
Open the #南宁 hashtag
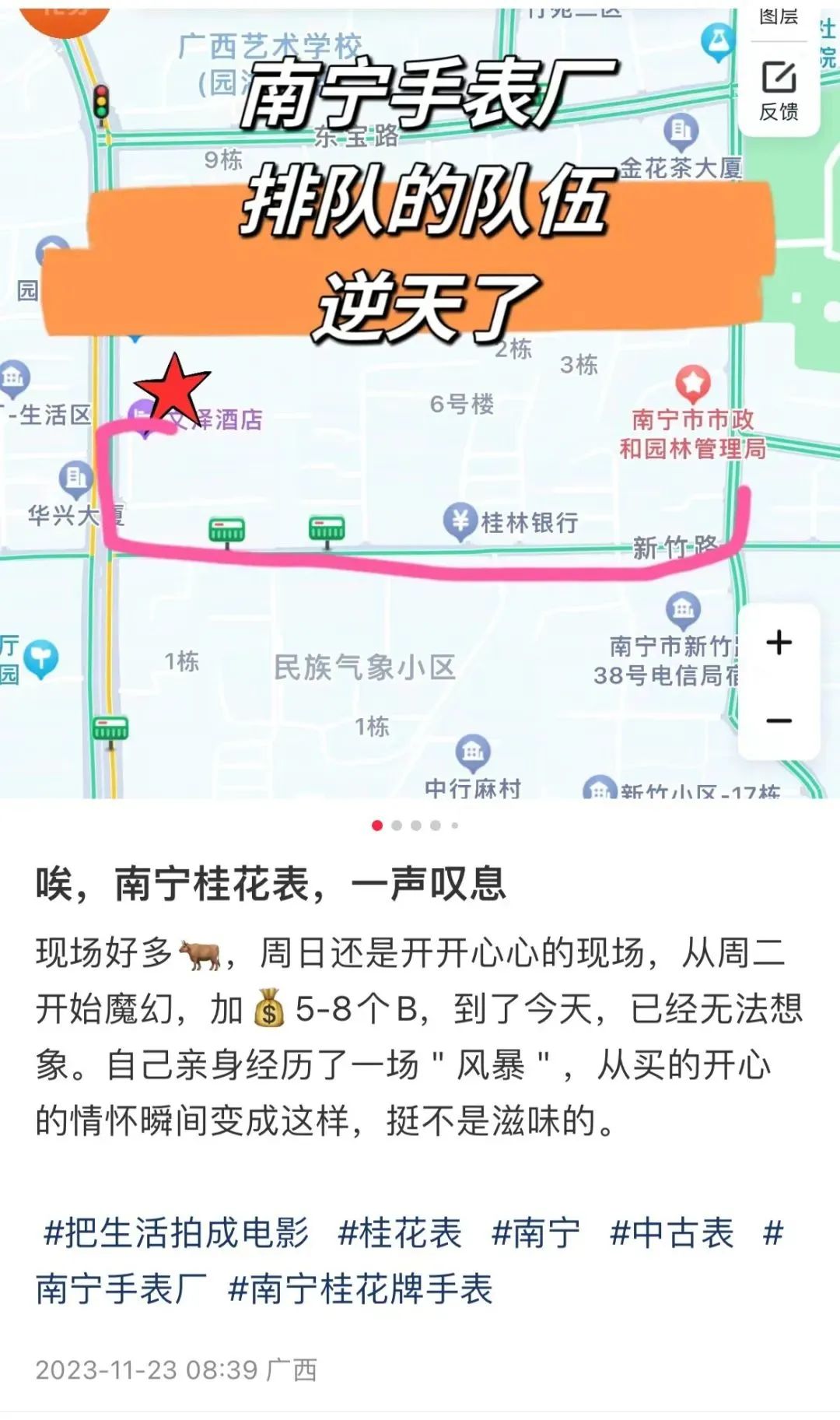[536, 1233]
